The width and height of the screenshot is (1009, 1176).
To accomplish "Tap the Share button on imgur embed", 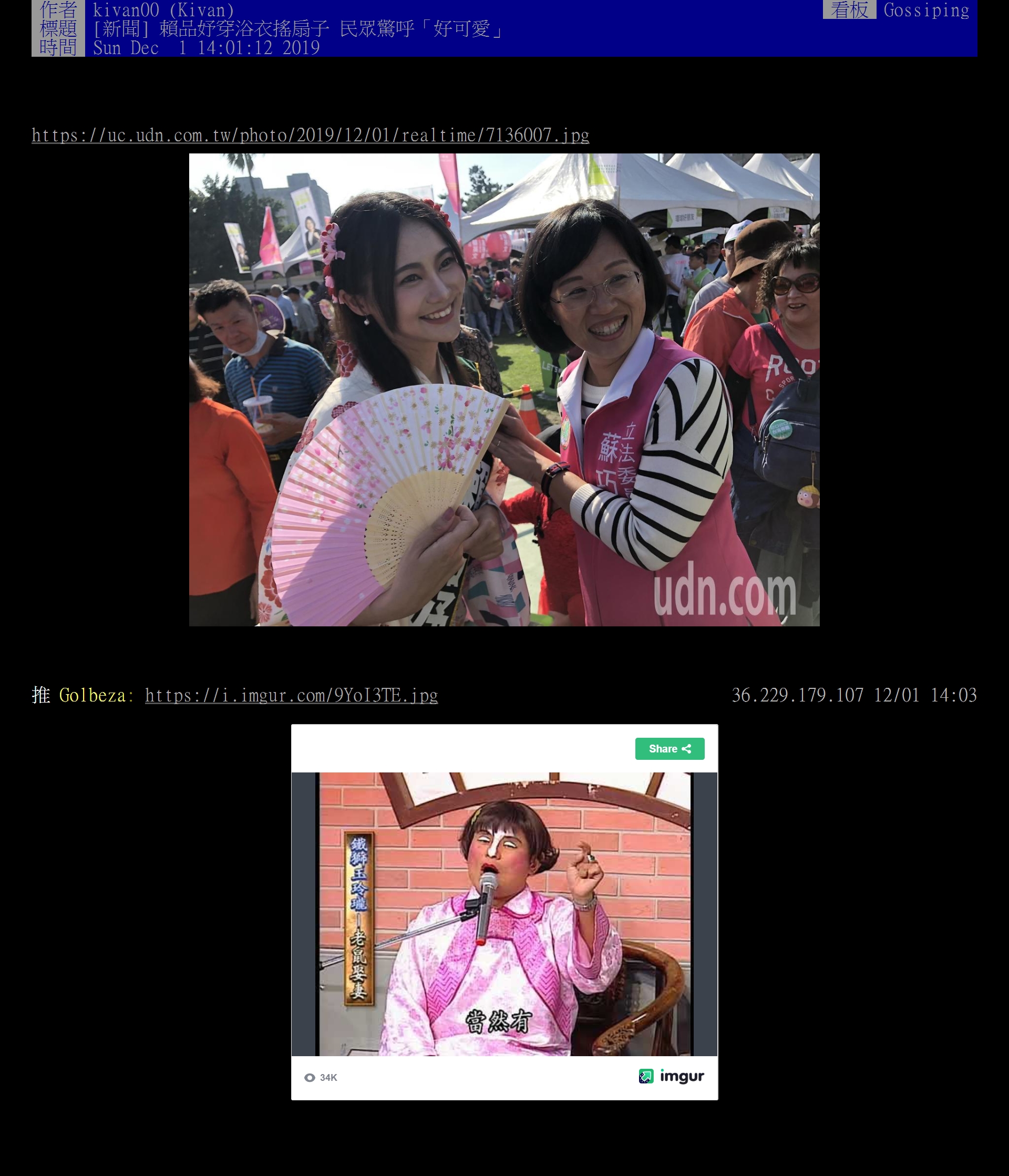I will coord(670,749).
